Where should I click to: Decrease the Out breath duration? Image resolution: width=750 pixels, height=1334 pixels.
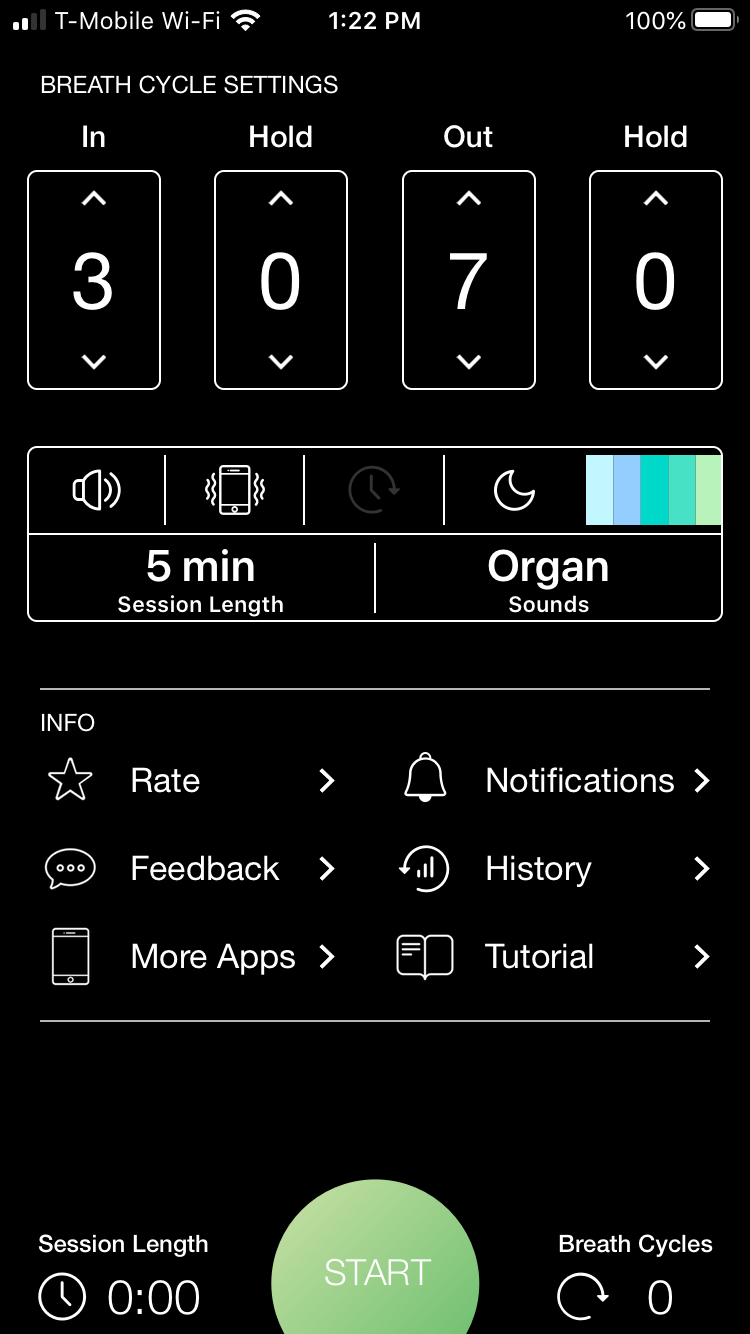pyautogui.click(x=468, y=361)
